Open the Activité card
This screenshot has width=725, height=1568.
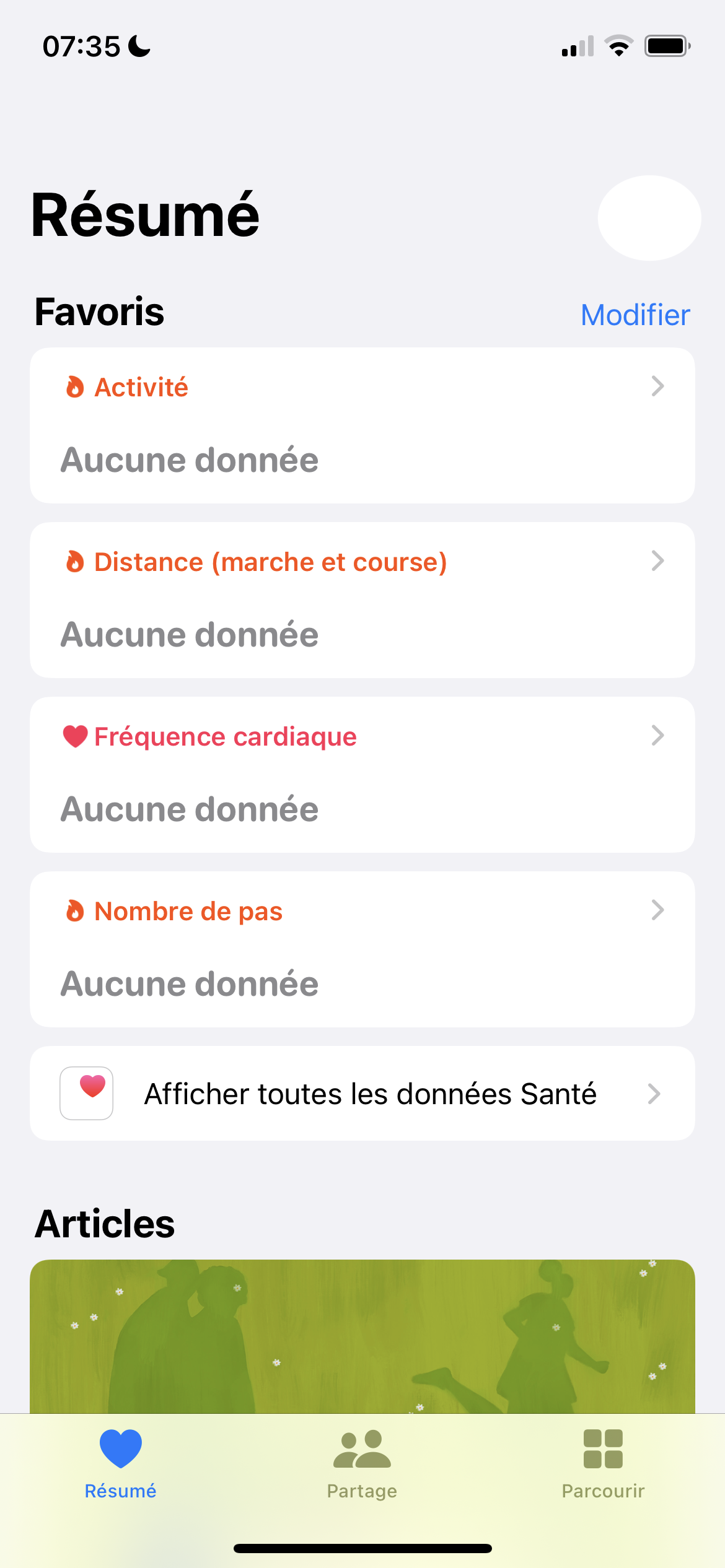pyautogui.click(x=362, y=425)
